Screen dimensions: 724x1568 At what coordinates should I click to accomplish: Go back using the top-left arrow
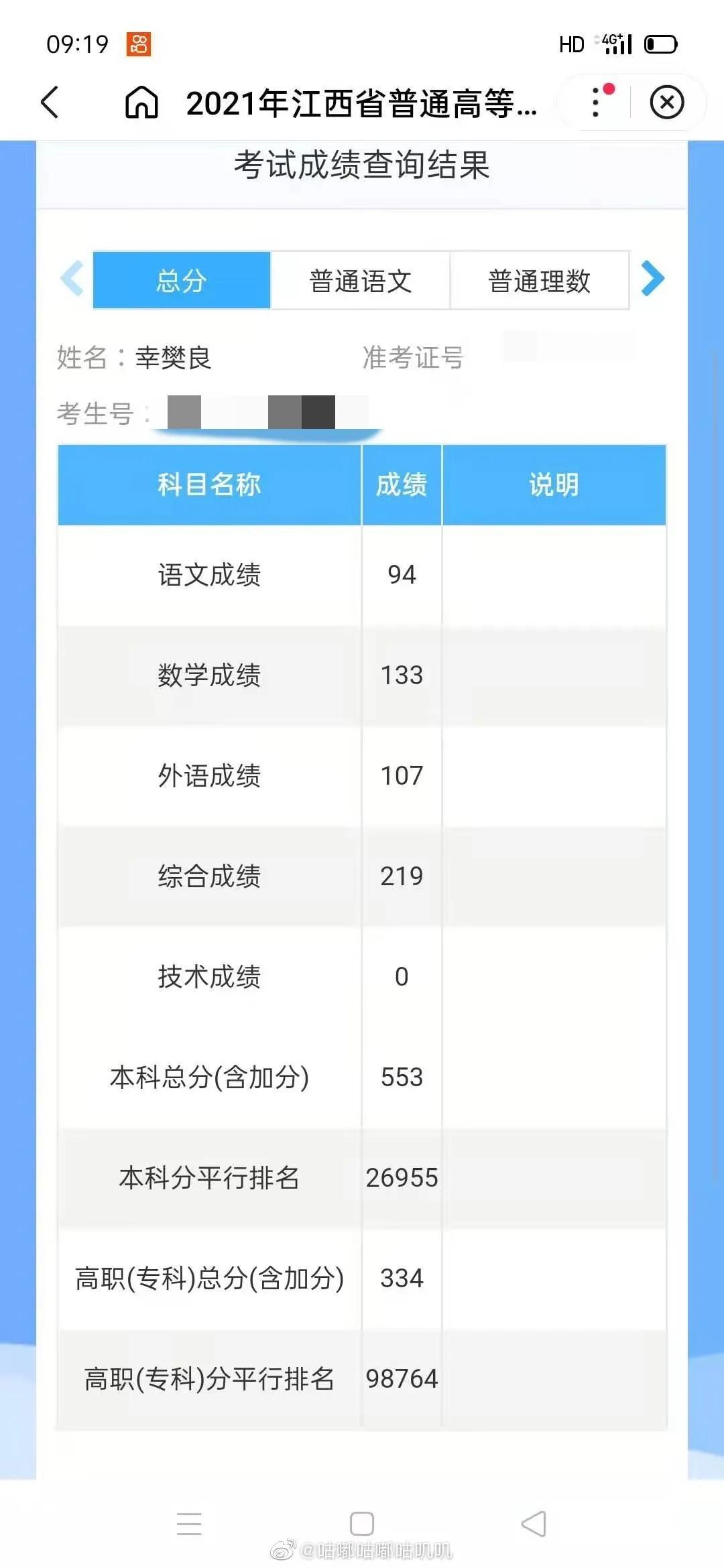coord(50,103)
